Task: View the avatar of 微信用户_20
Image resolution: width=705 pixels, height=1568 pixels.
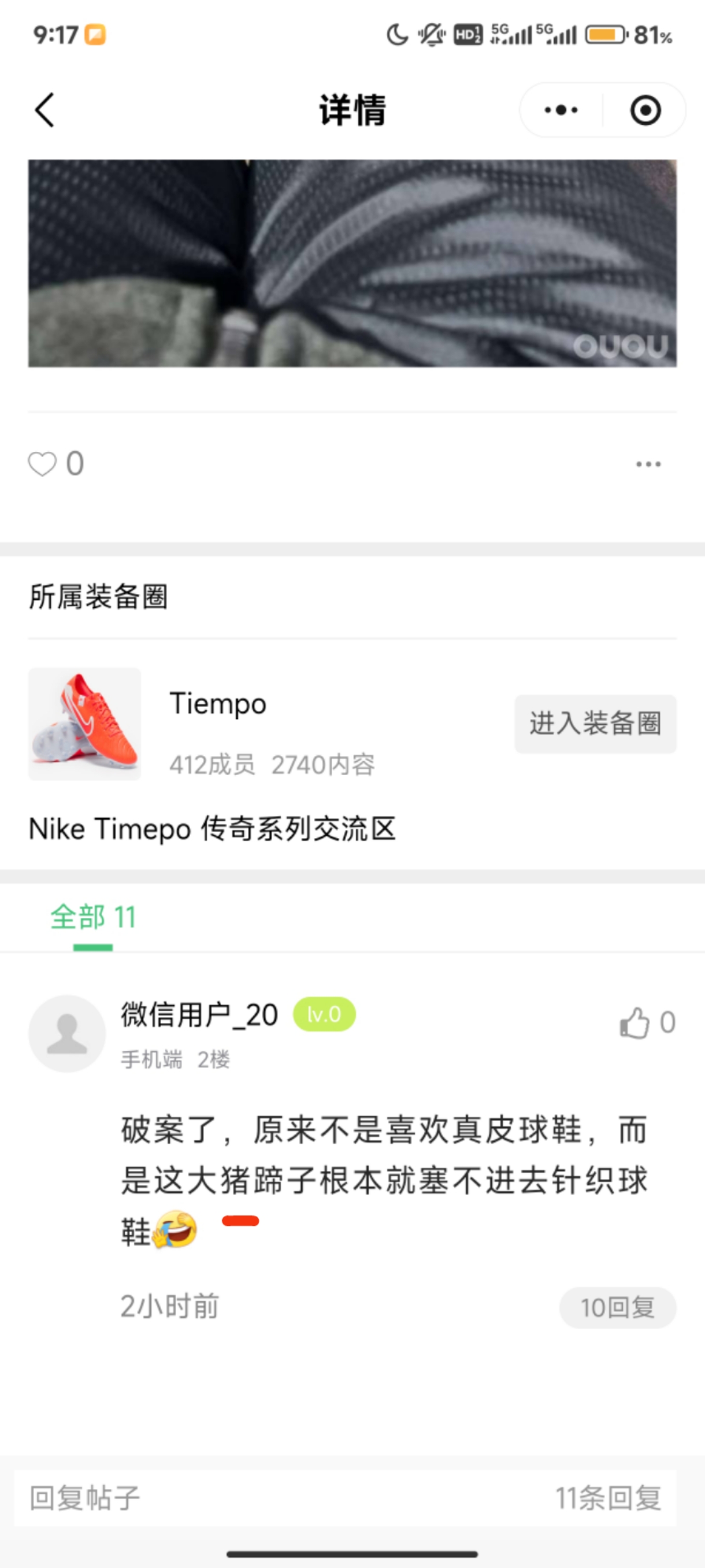Action: coord(67,1033)
